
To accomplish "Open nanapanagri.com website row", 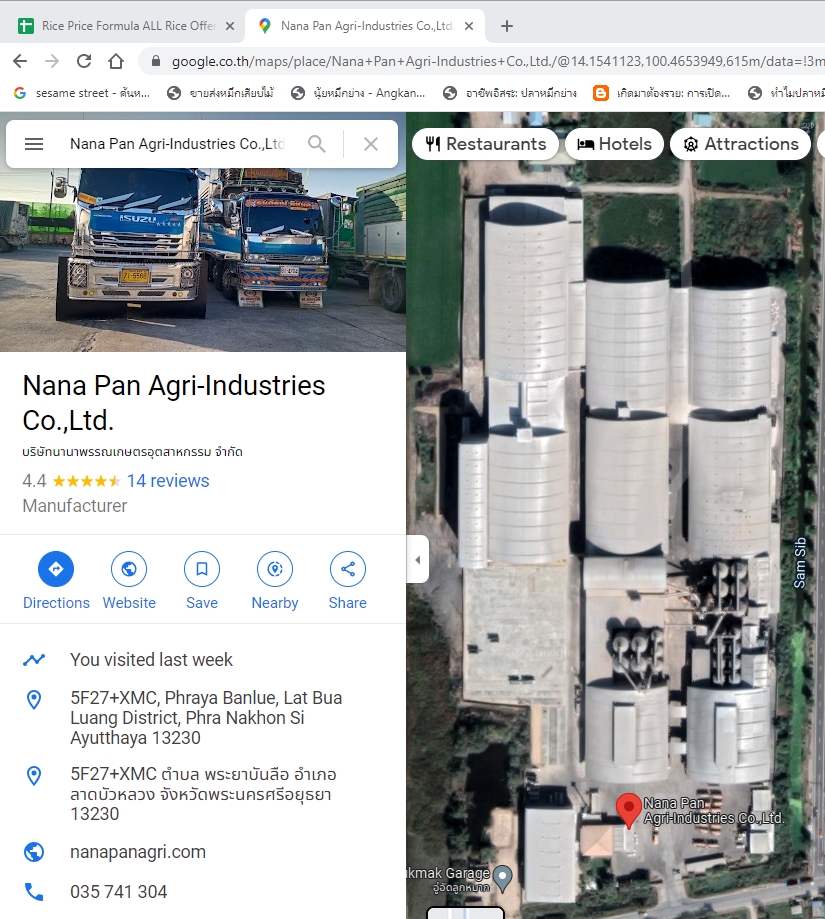I will click(138, 852).
